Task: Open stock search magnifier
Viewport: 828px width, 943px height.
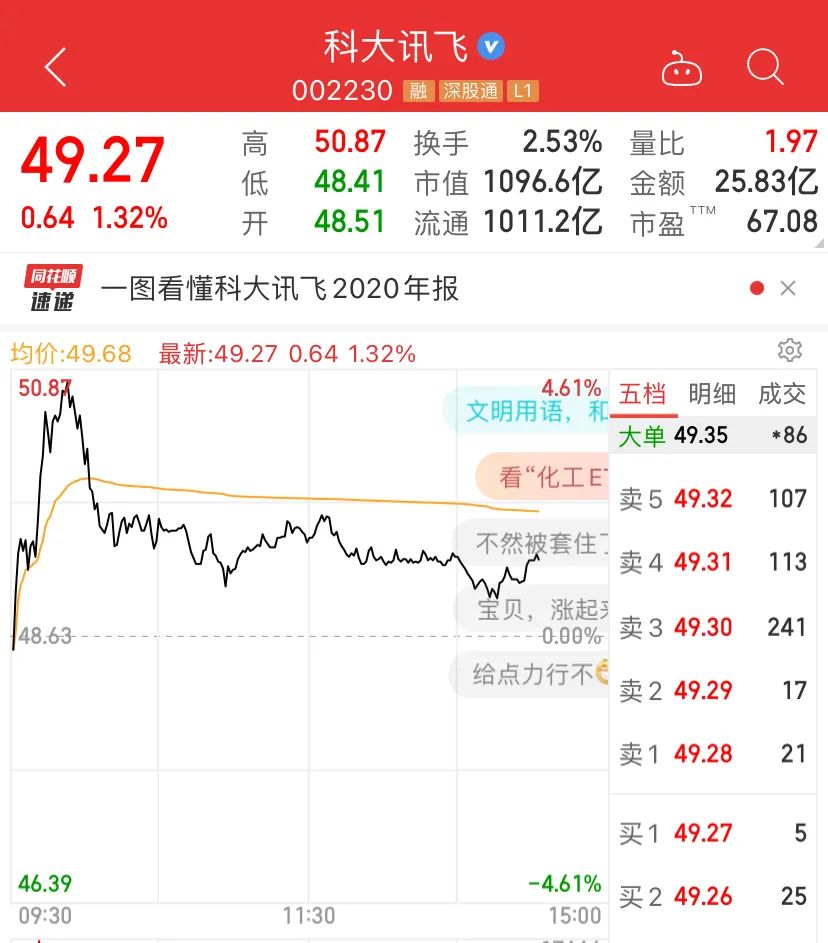Action: click(x=765, y=68)
